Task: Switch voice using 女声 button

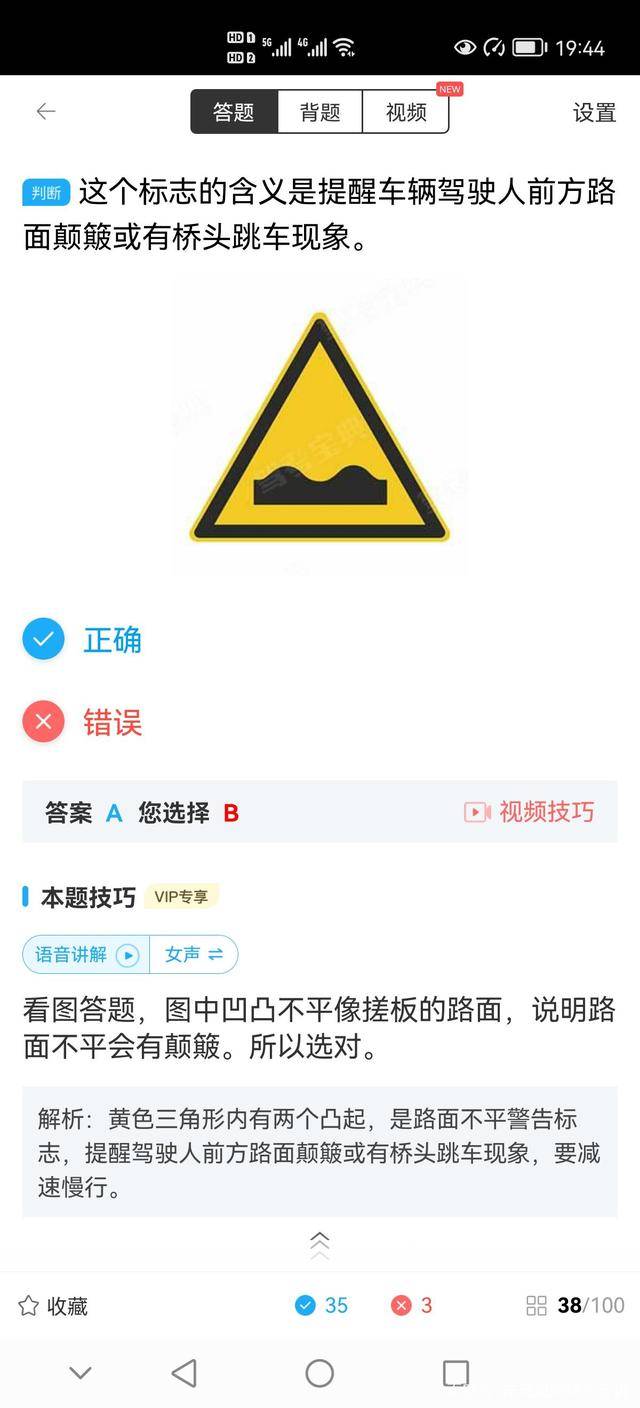Action: click(194, 955)
